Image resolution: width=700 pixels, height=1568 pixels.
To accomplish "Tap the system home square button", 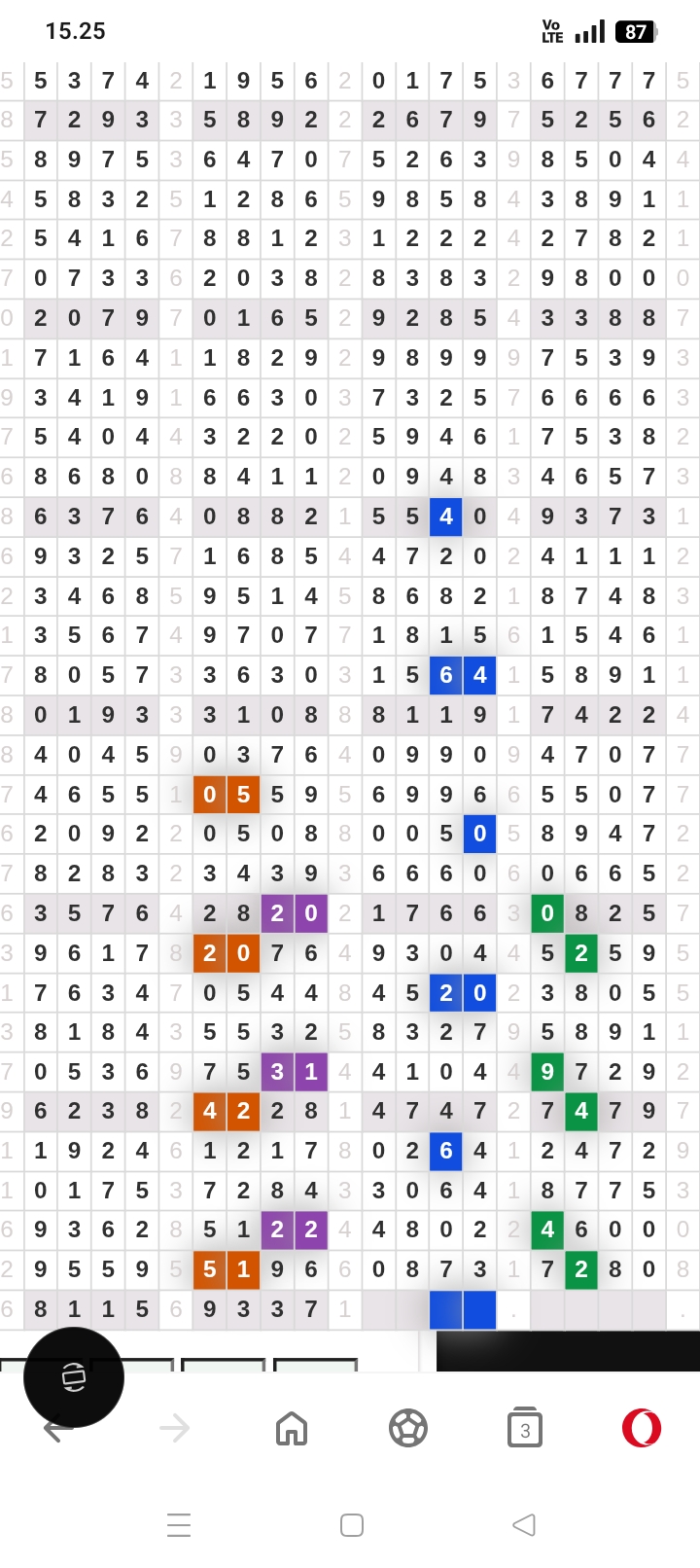I will 352,1524.
